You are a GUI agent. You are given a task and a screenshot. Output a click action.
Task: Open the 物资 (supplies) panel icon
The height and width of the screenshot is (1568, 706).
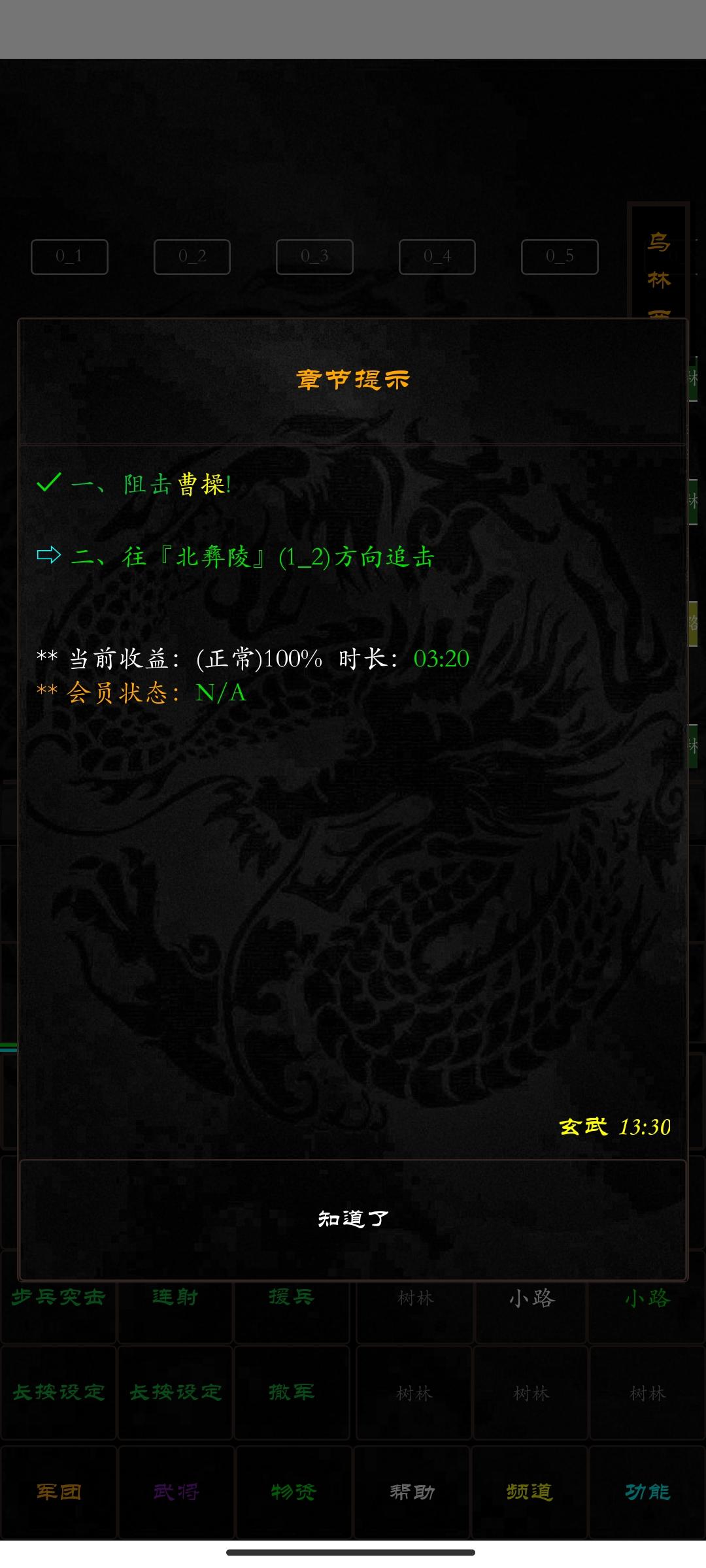293,1493
